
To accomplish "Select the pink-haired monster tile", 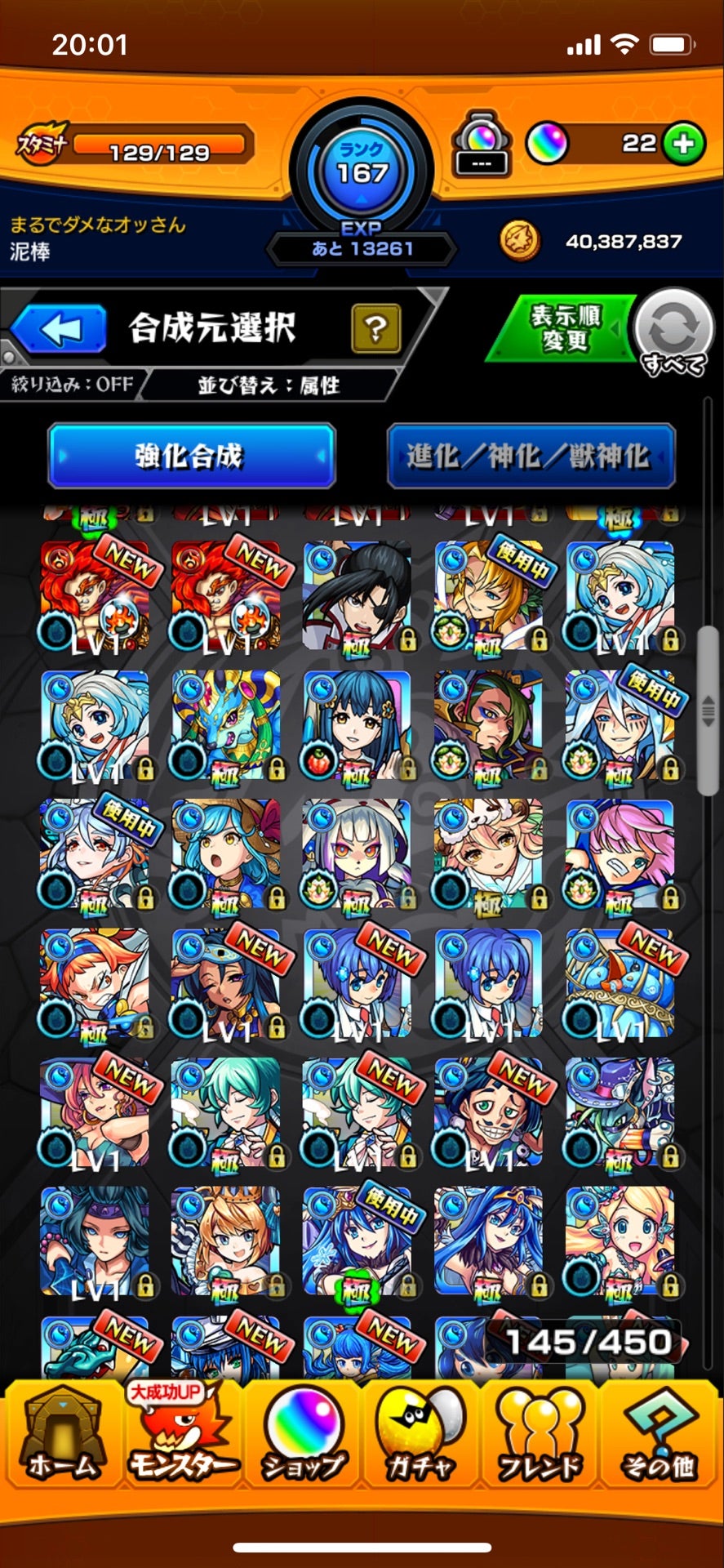I will pos(620,854).
